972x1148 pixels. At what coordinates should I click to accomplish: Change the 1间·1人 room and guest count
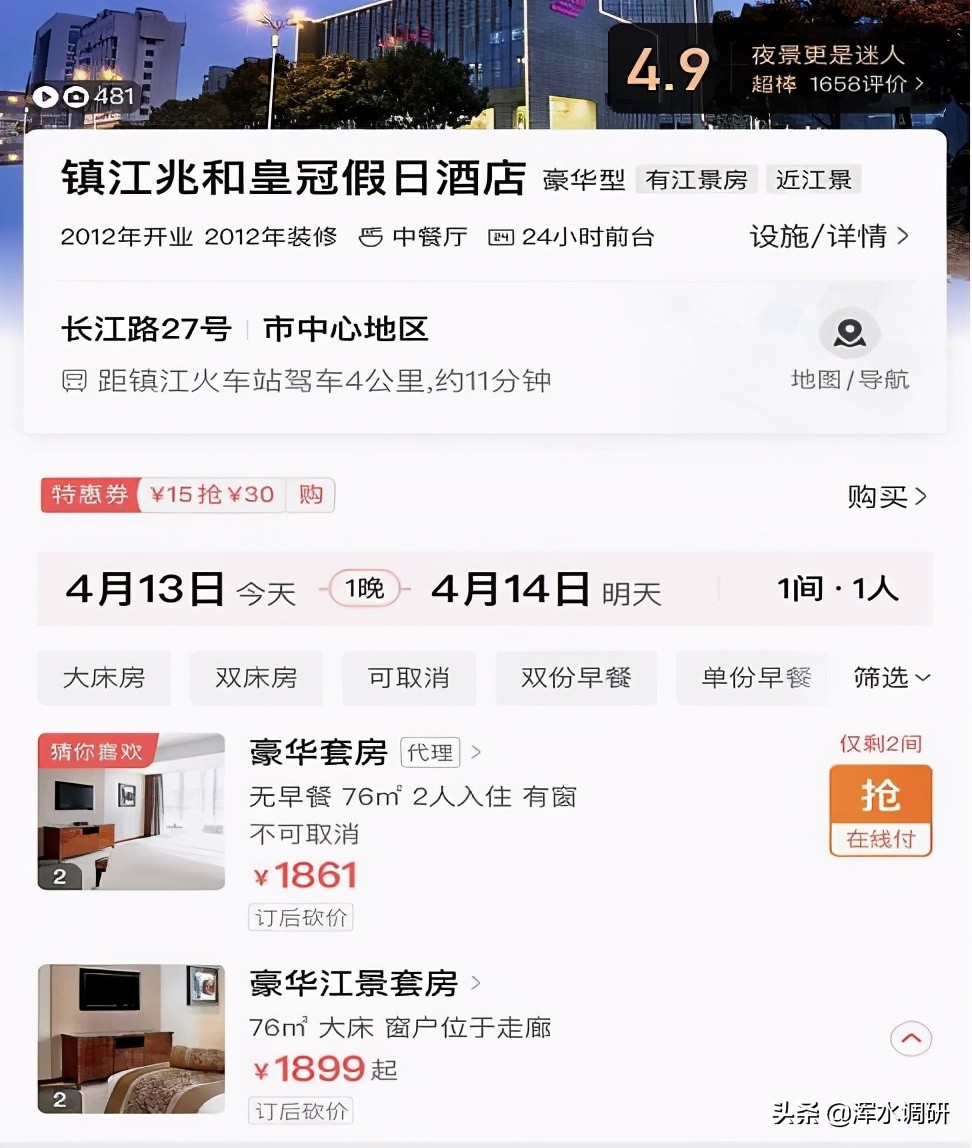837,589
